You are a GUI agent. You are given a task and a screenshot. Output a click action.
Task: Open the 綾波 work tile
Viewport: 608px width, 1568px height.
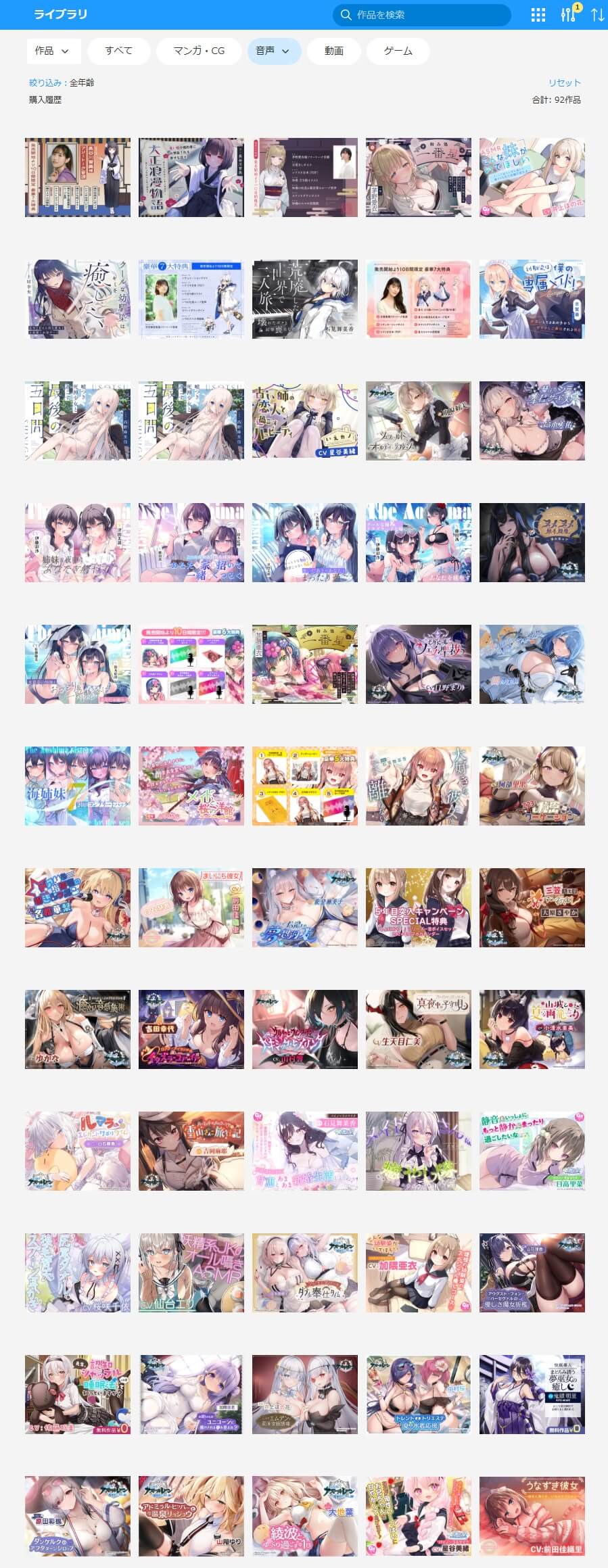(305, 1516)
